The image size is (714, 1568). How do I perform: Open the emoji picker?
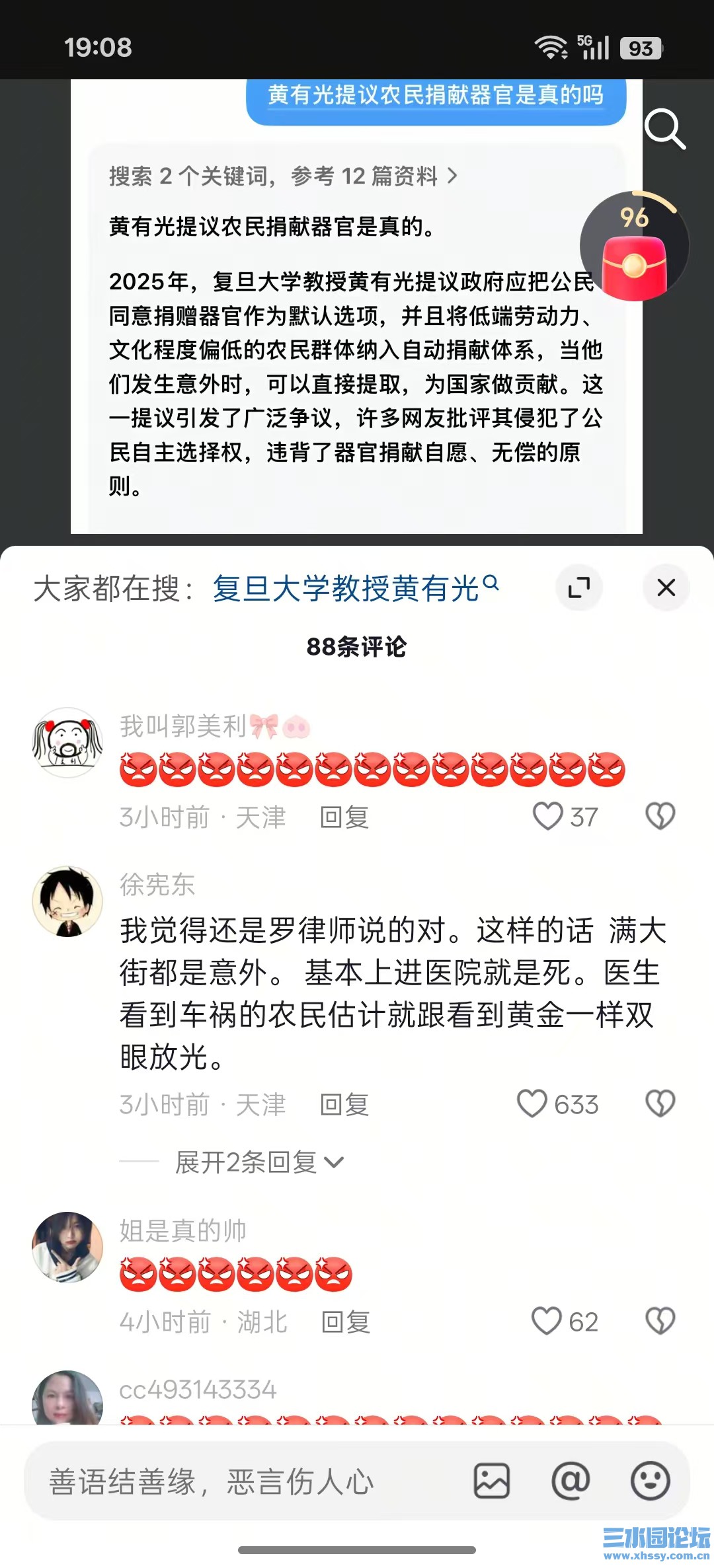(x=651, y=1481)
